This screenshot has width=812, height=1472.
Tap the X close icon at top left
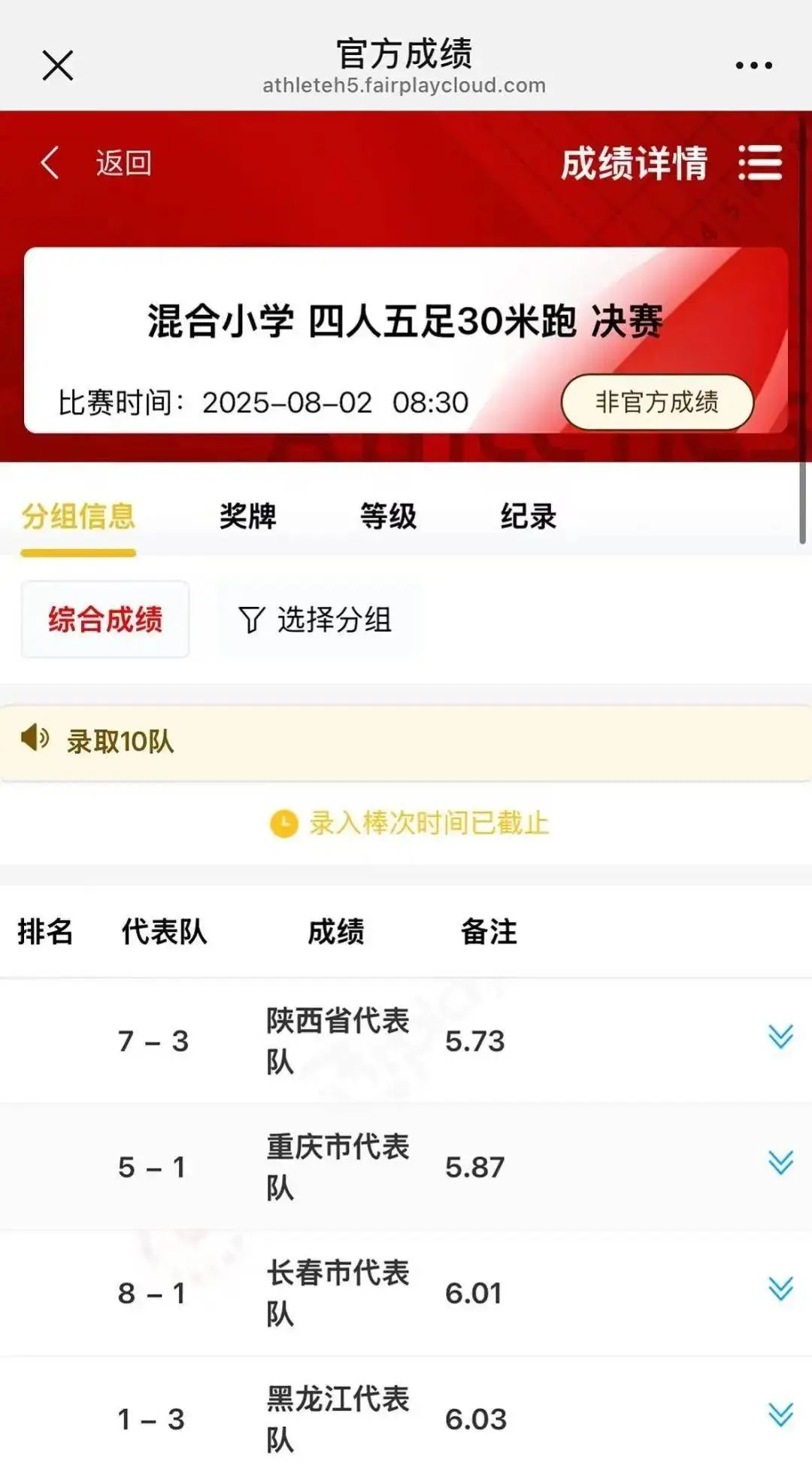(x=56, y=64)
